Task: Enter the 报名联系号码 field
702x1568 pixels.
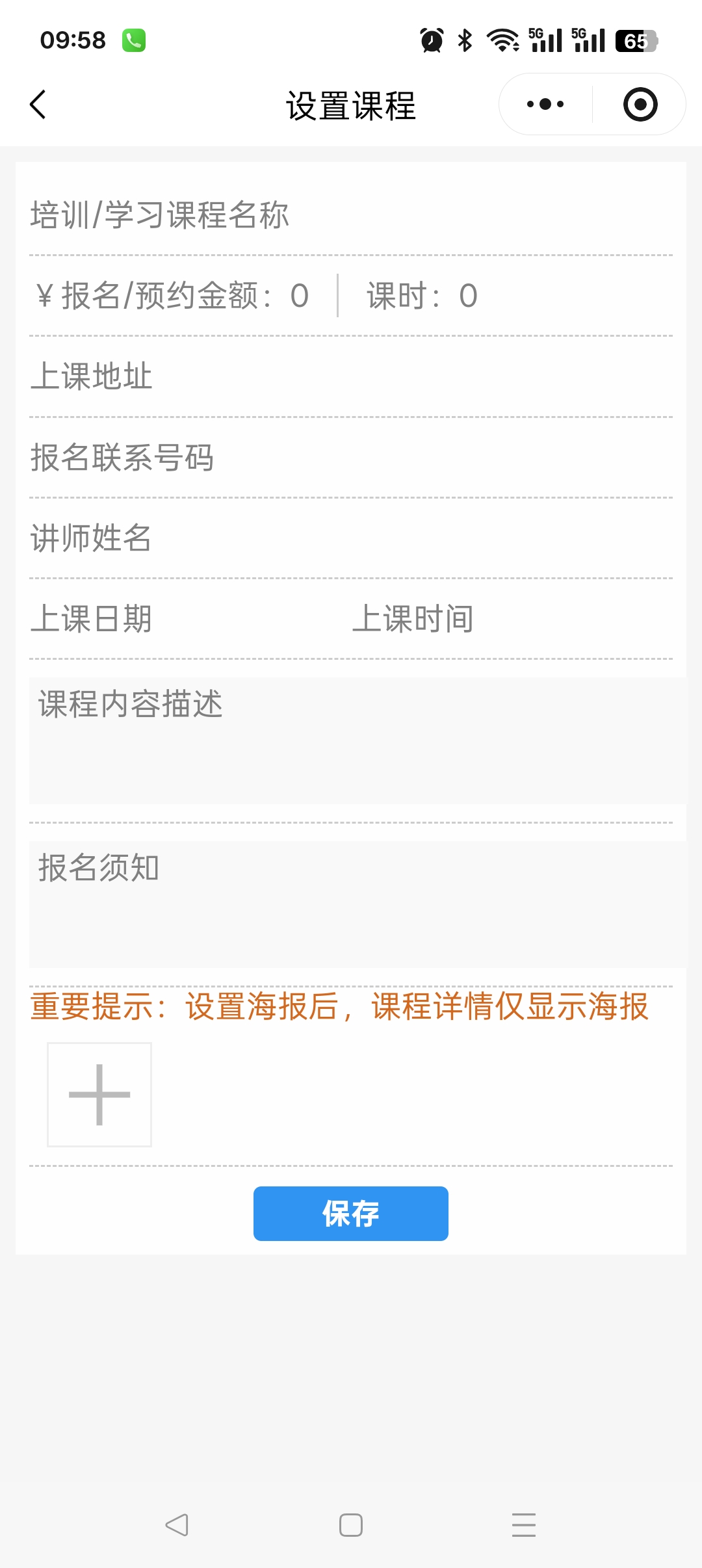Action: coord(351,458)
